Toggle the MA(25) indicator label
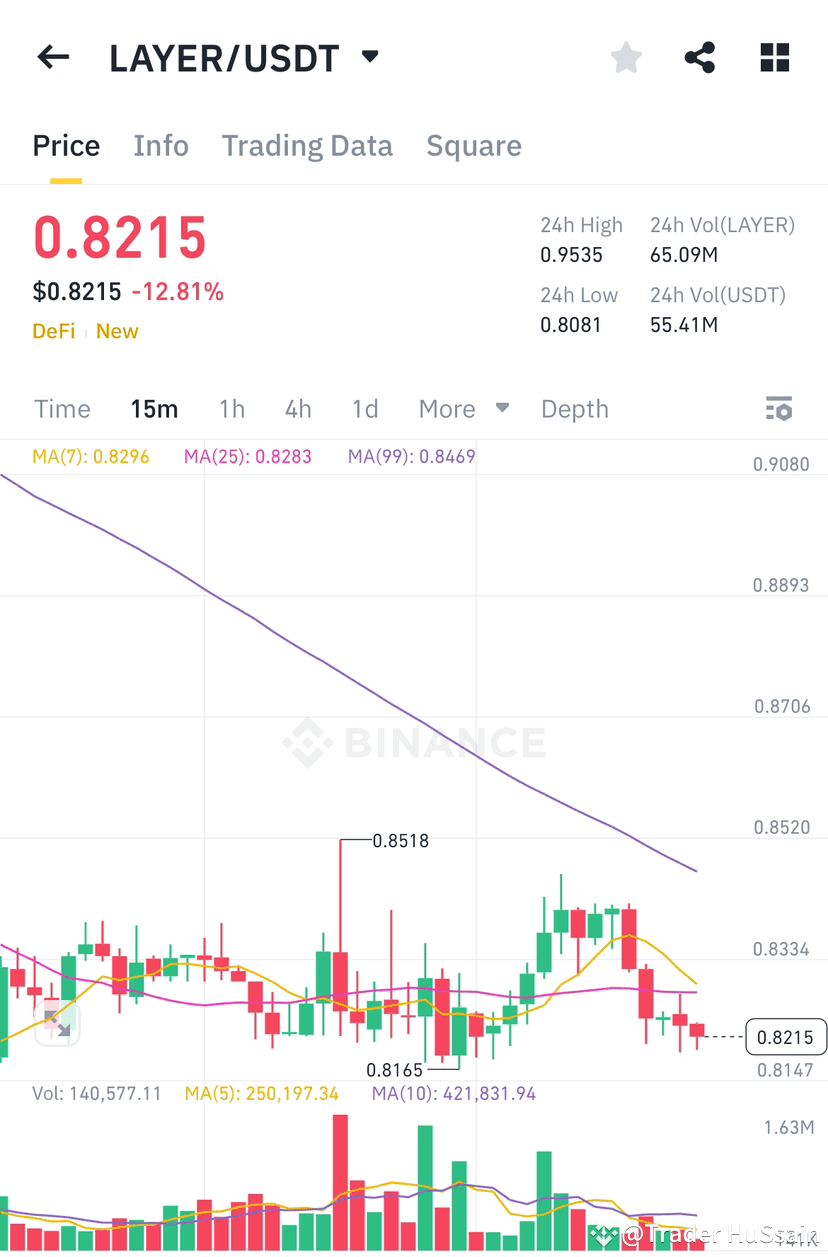 [247, 456]
